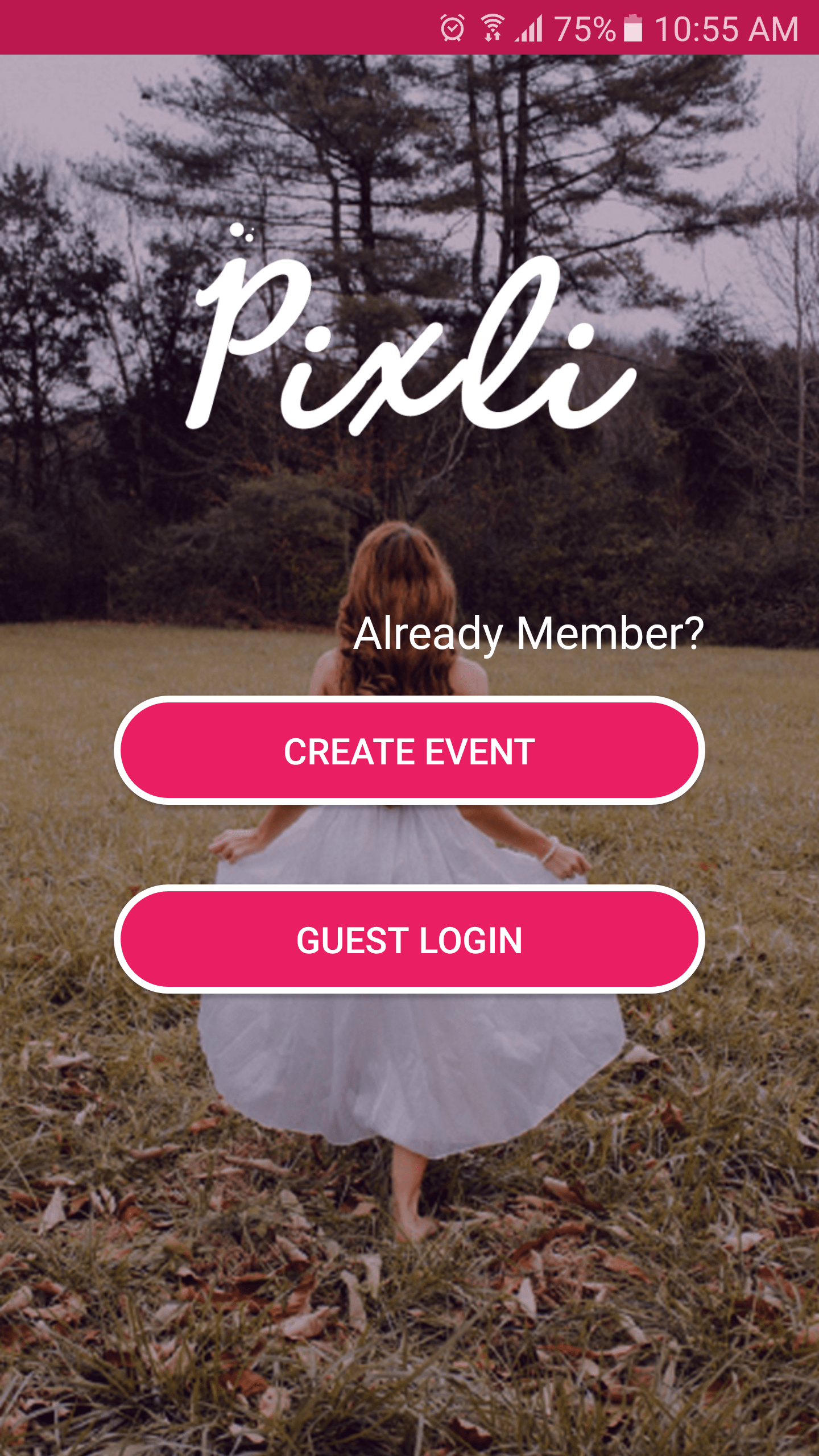
Task: Open Guest Login
Action: 409,940
